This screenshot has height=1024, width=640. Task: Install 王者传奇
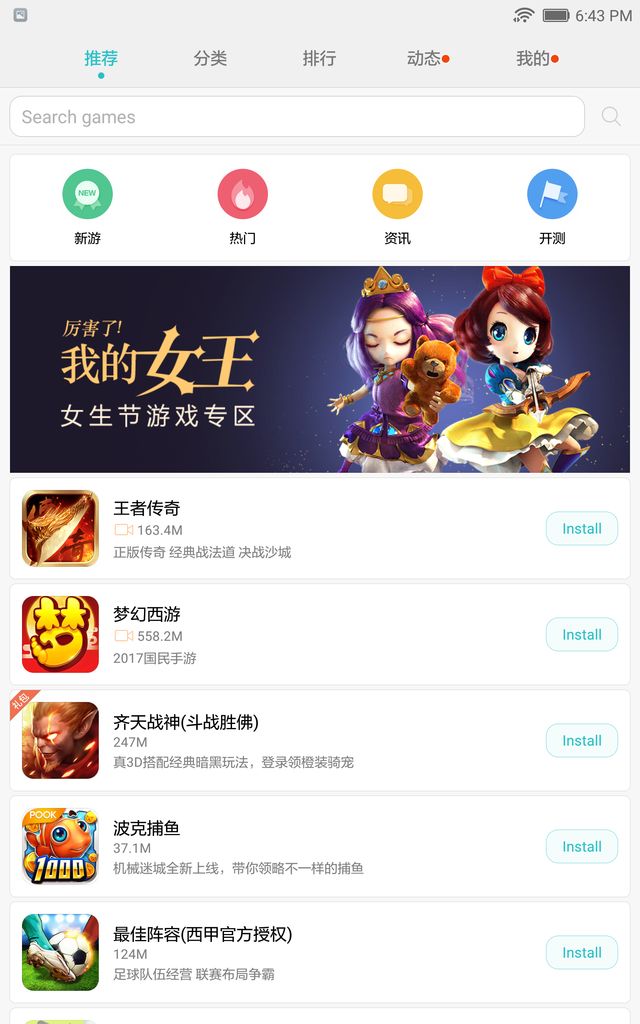tap(581, 529)
